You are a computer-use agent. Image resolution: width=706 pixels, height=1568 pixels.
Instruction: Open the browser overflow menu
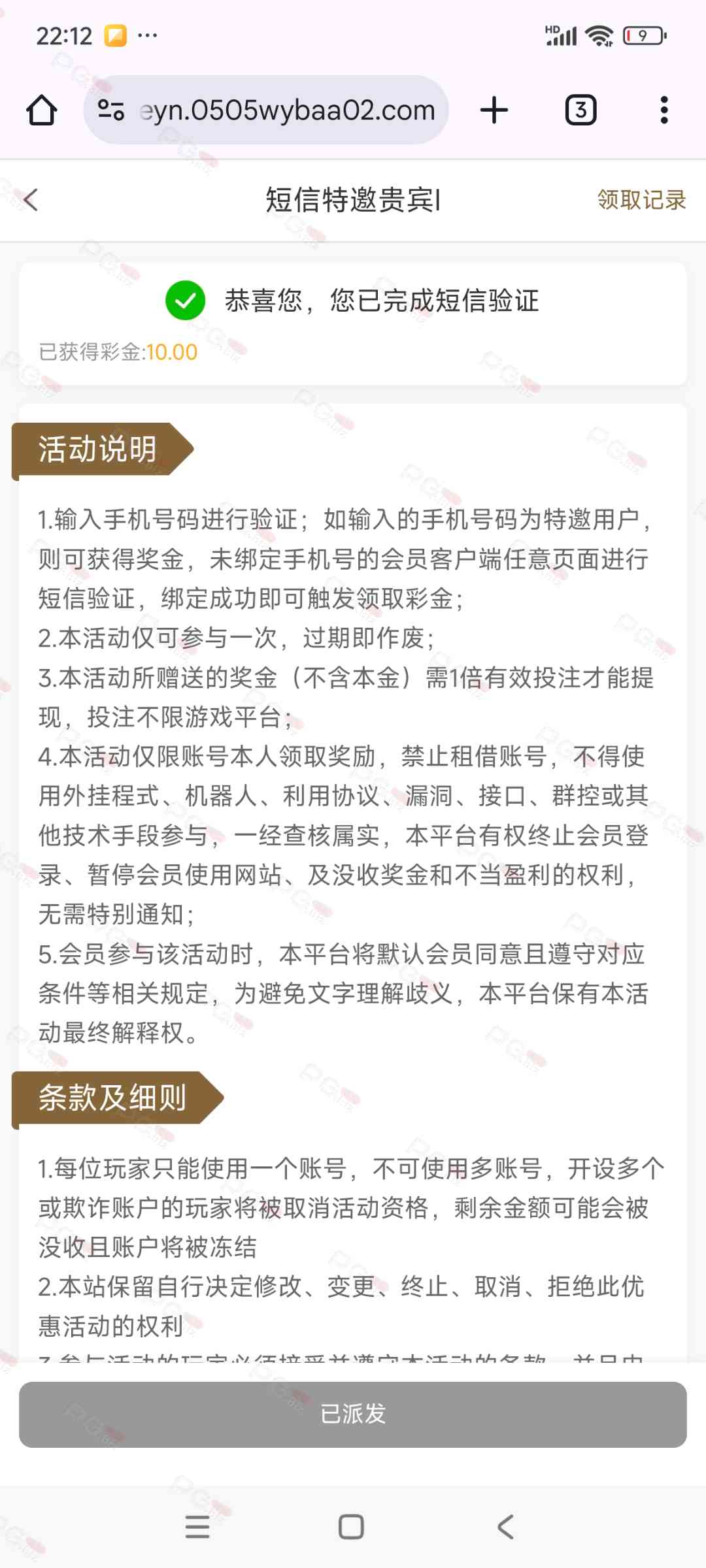(664, 110)
